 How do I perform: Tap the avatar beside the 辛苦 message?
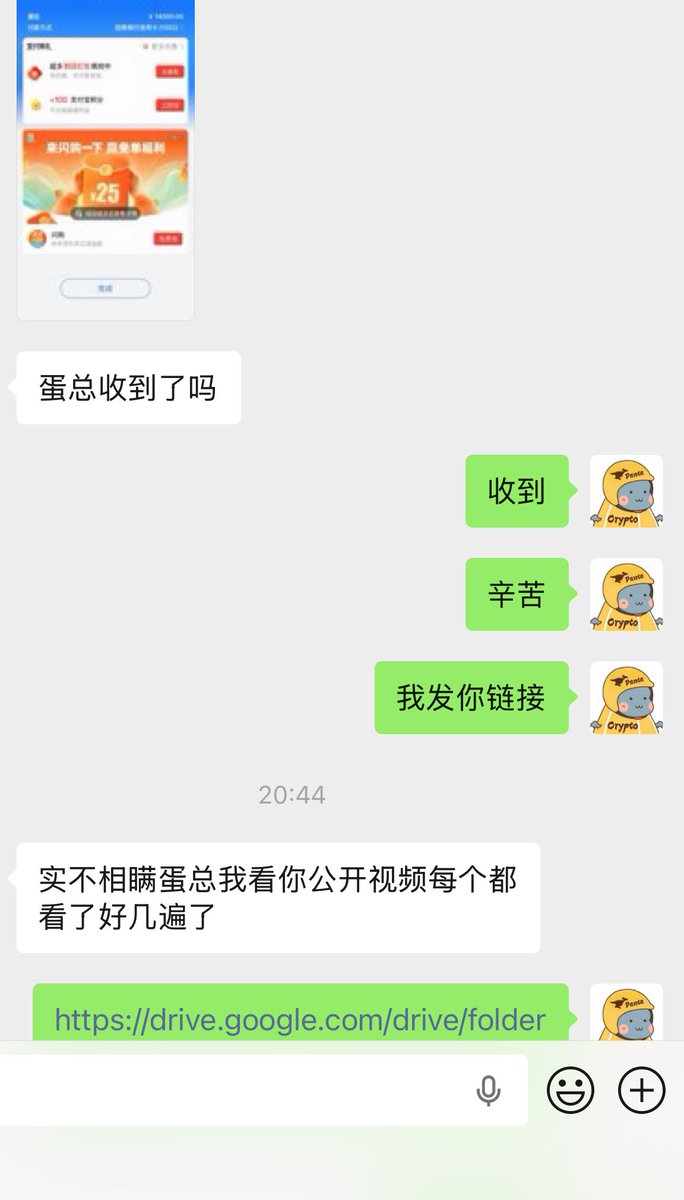[x=626, y=594]
